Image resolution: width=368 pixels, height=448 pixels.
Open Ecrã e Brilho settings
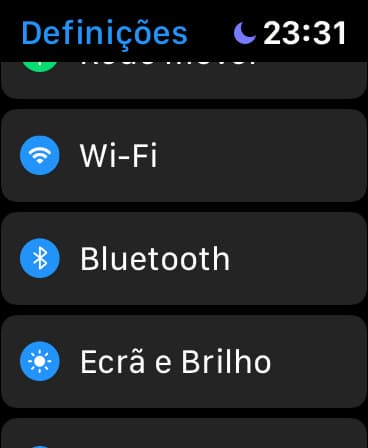[x=184, y=361]
